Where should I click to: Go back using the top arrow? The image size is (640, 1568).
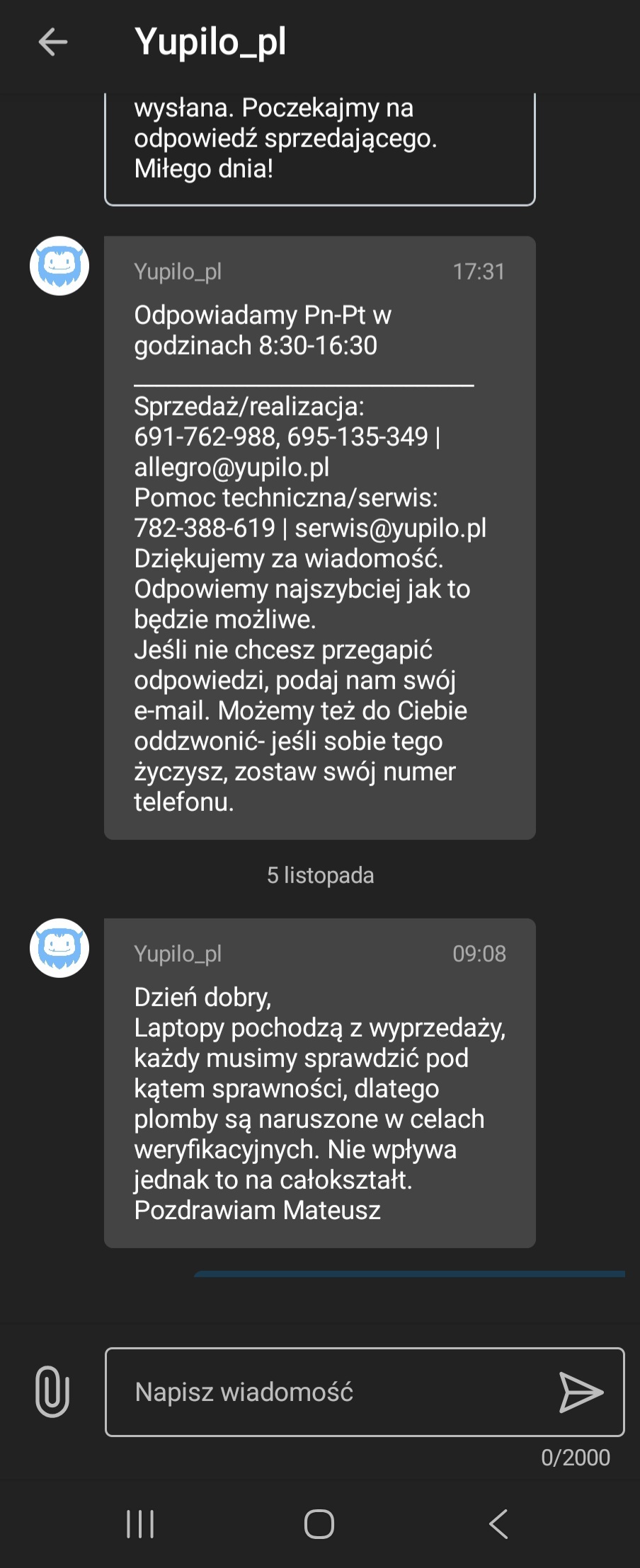click(53, 42)
